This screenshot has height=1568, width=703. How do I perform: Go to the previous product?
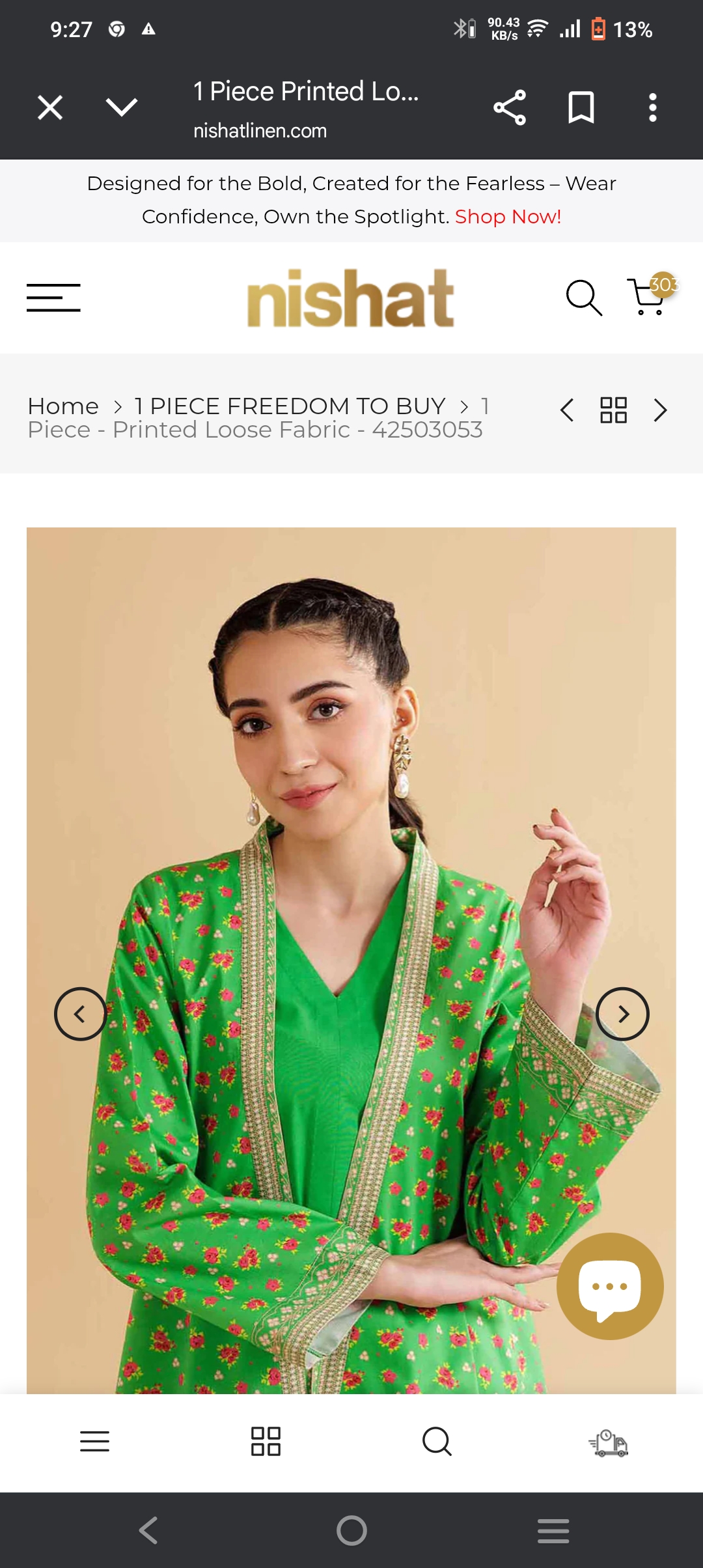click(x=567, y=410)
